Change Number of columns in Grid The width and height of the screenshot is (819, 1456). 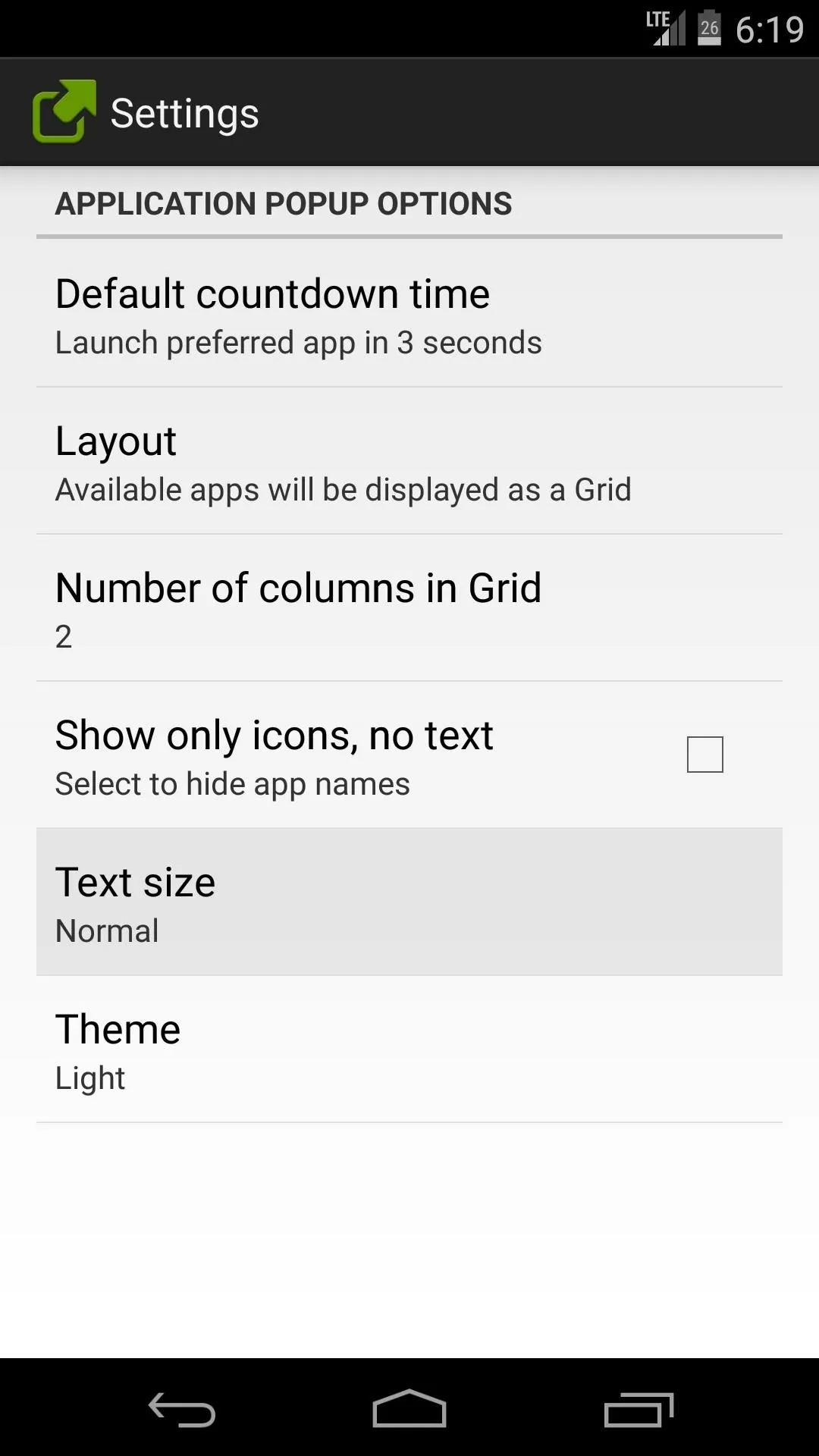click(x=409, y=608)
